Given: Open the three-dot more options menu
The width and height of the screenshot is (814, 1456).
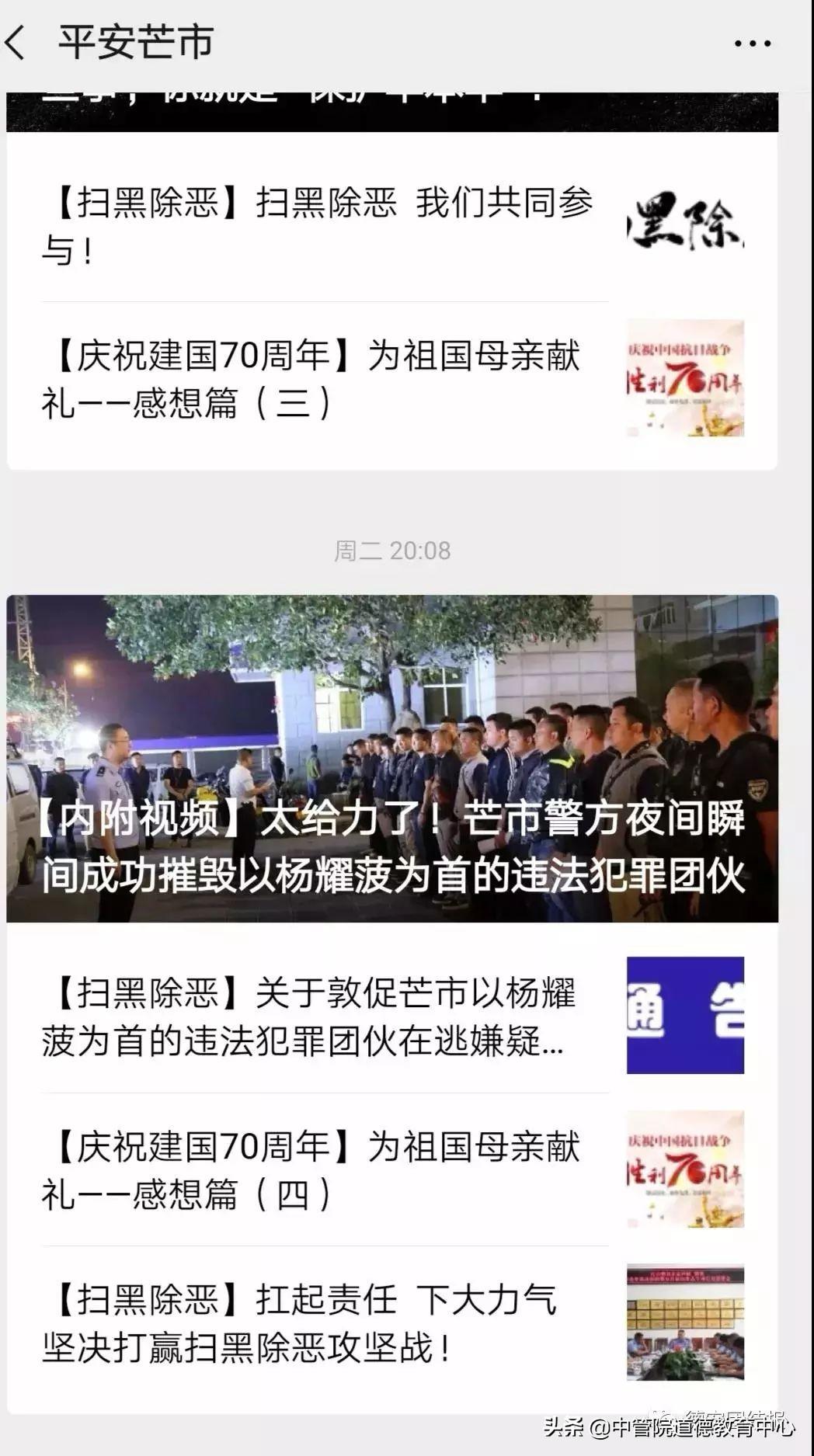Looking at the screenshot, I should tap(751, 44).
